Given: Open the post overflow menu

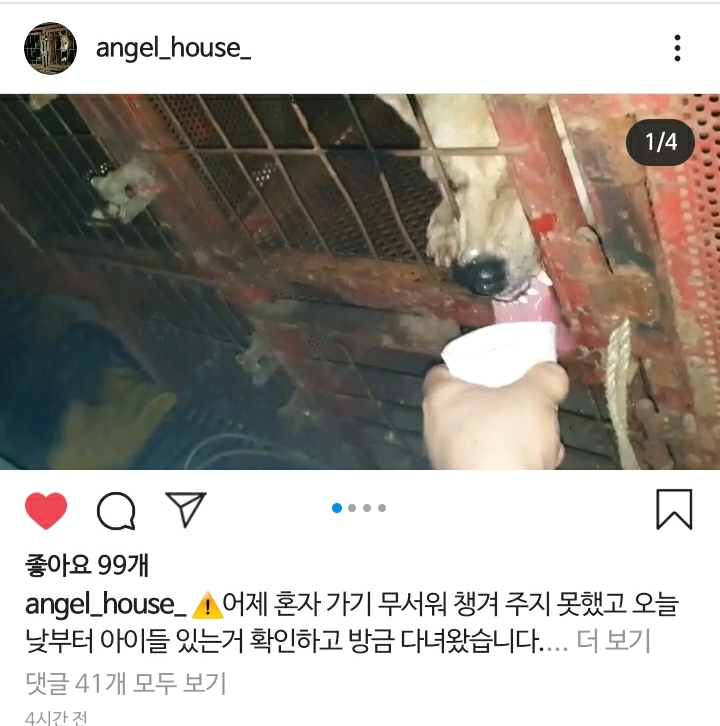Looking at the screenshot, I should pos(677,48).
